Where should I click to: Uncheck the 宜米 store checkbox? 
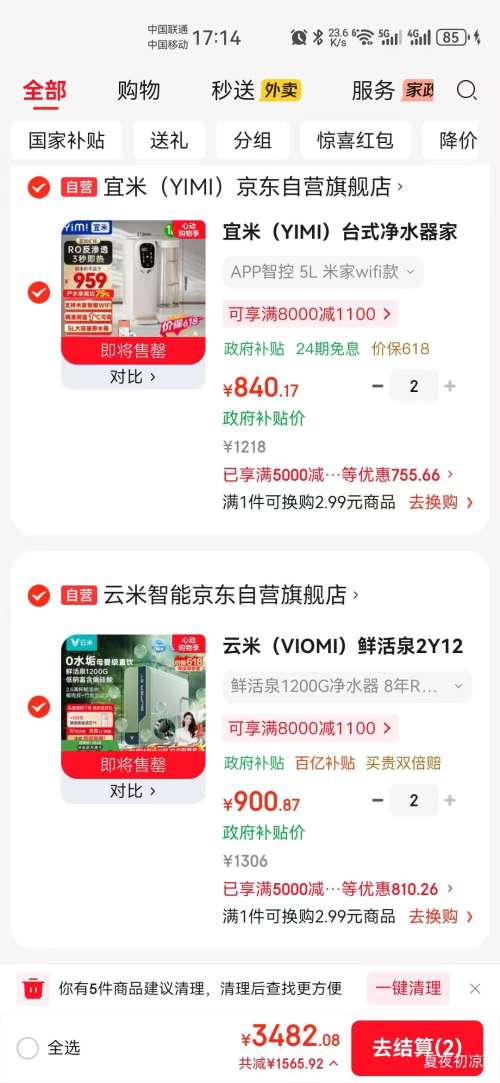[x=39, y=187]
